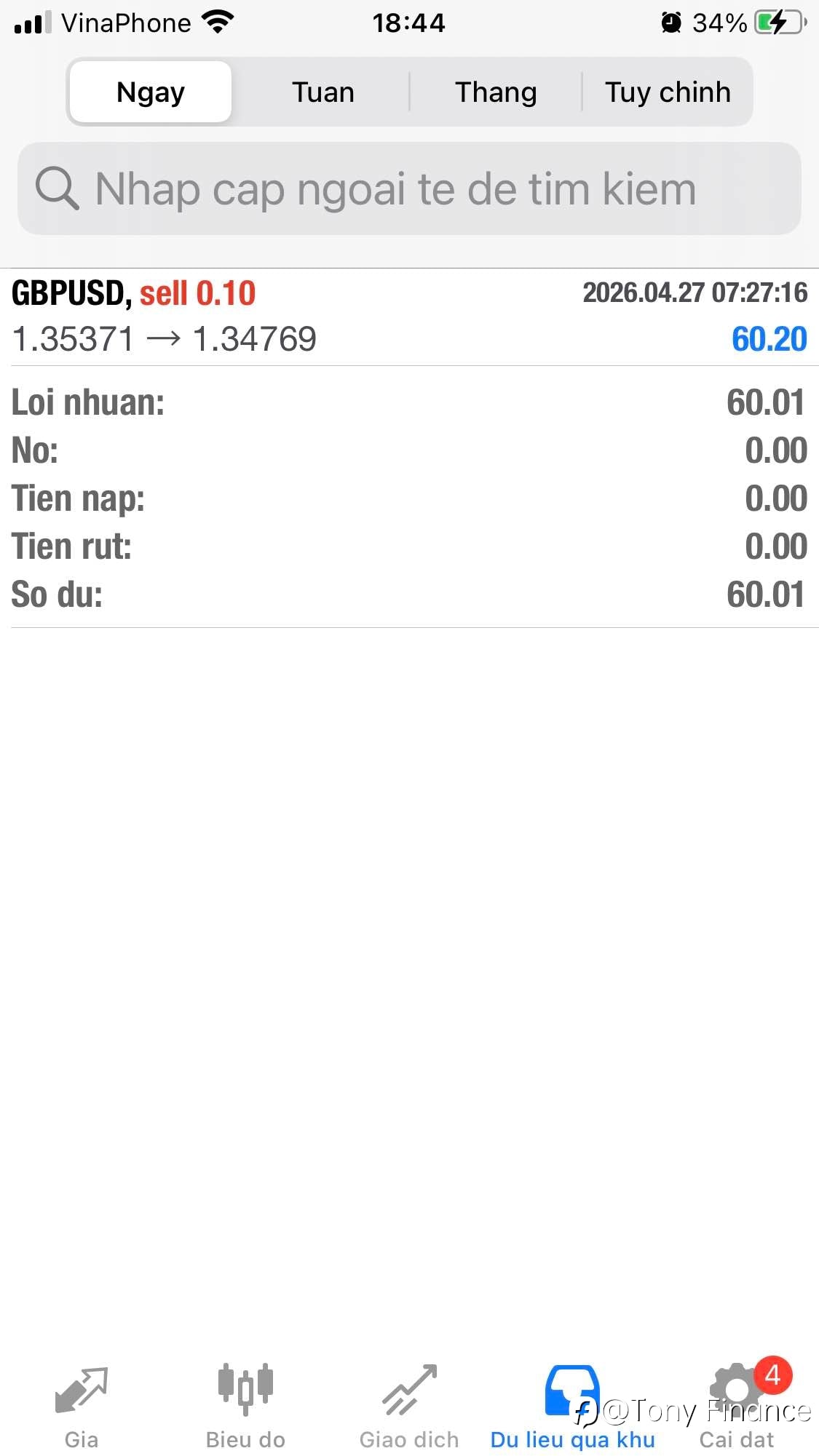Tap the currency pair search field

[409, 189]
